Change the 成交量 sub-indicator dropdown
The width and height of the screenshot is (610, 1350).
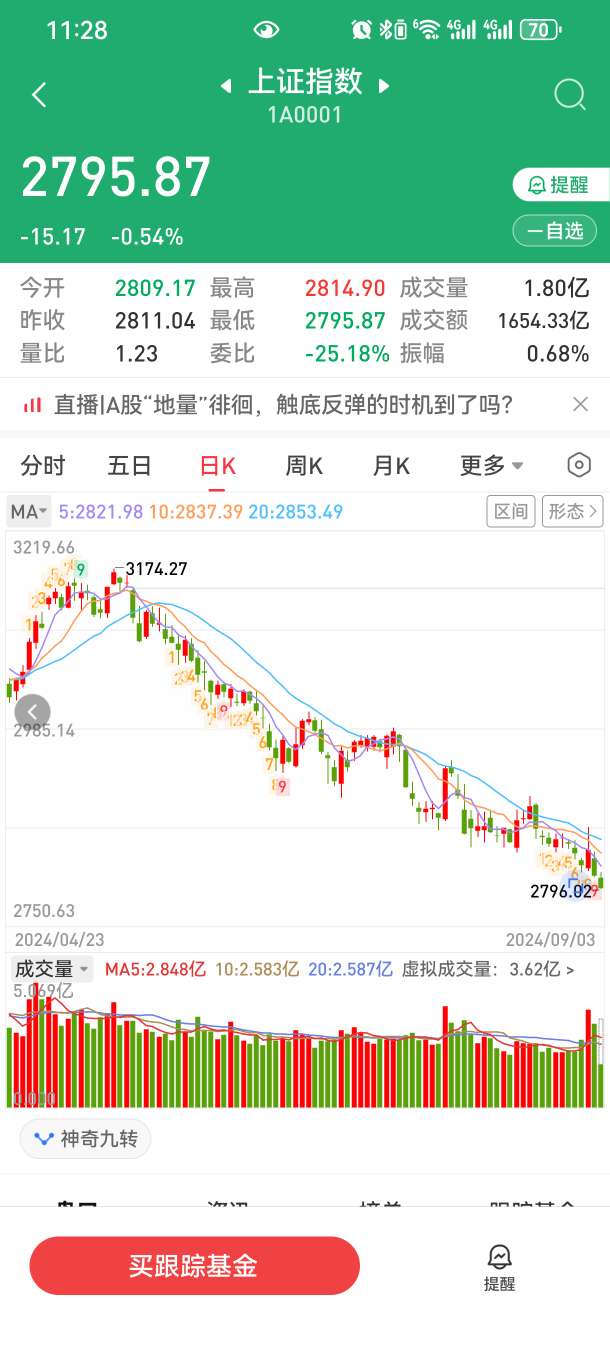(x=51, y=969)
